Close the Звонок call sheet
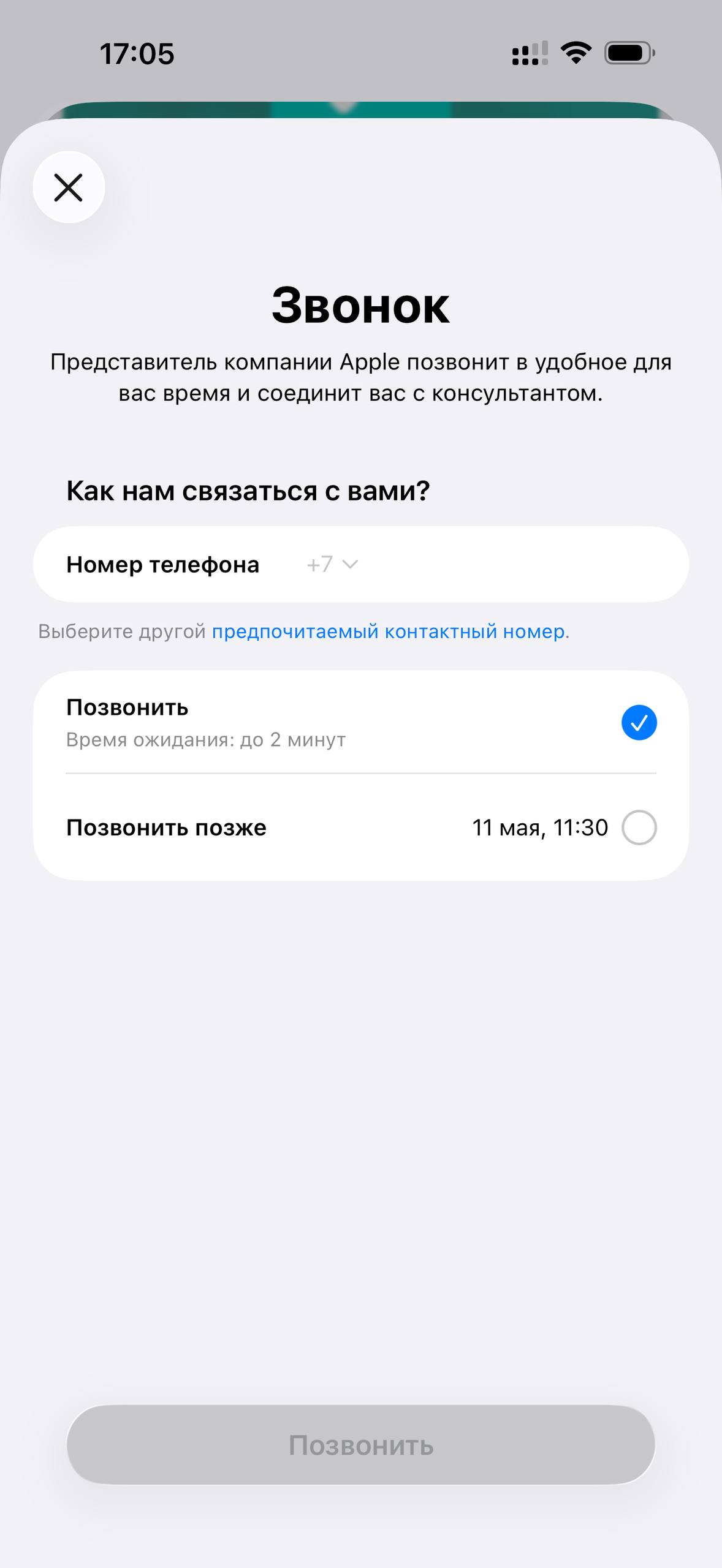The height and width of the screenshot is (1568, 722). [x=69, y=187]
